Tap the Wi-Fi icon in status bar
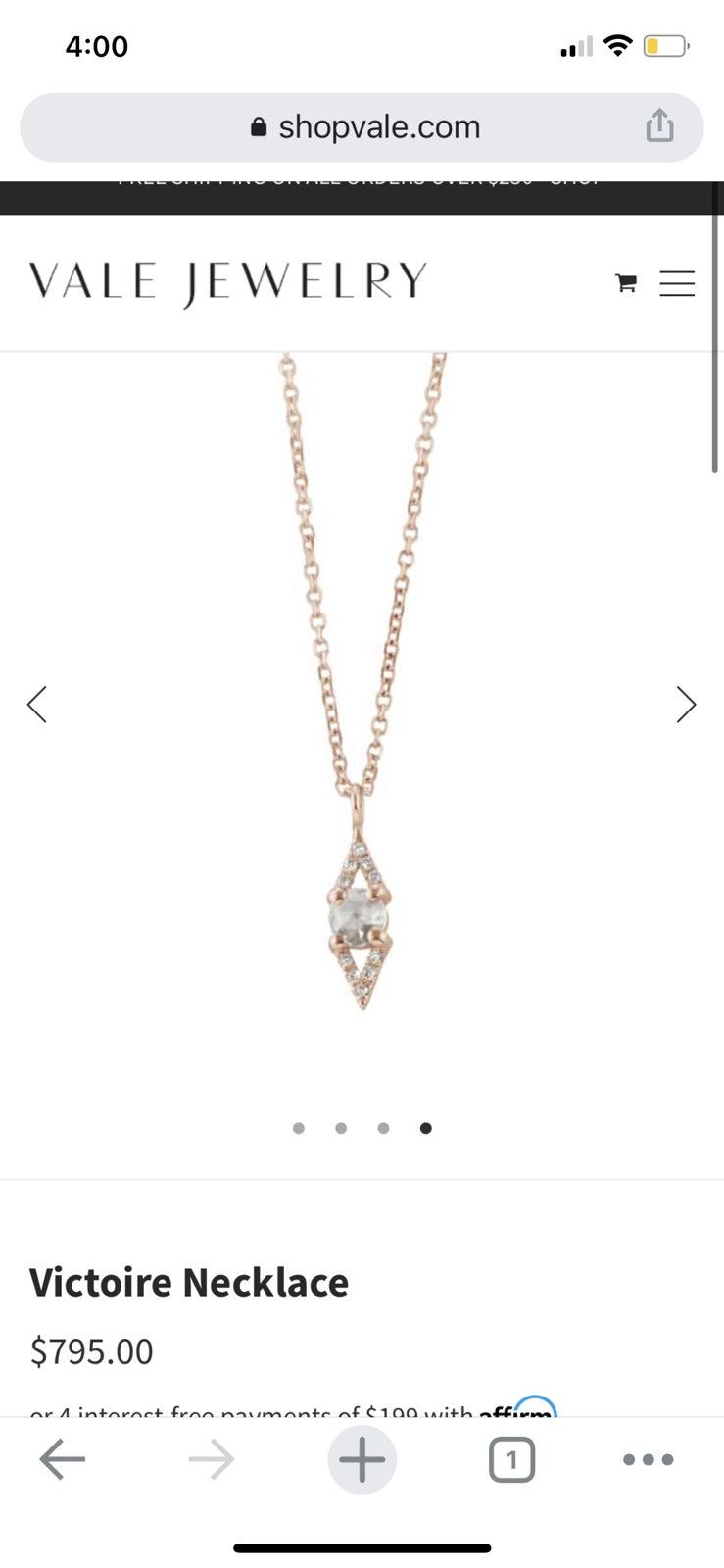 [618, 45]
